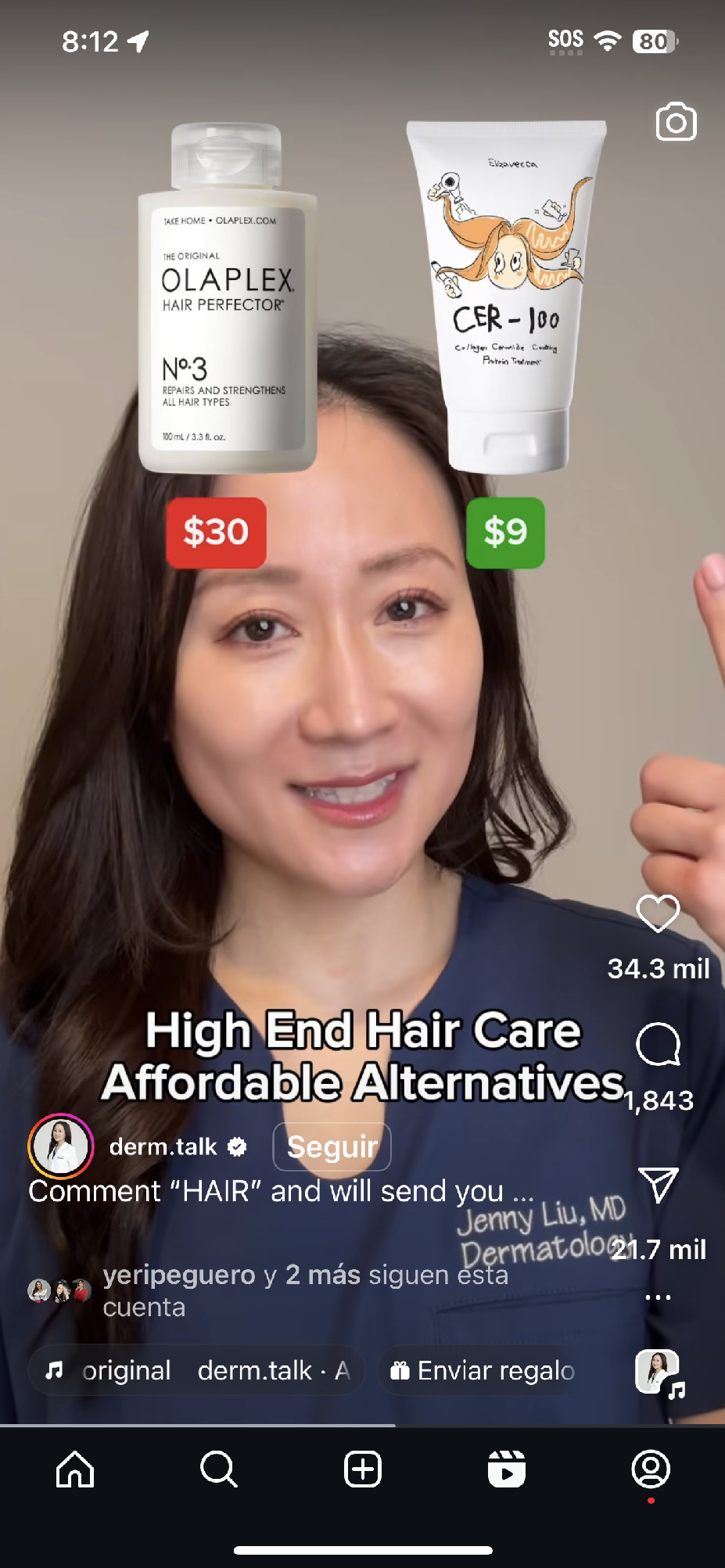725x1568 pixels.
Task: Tap Enviar regalo button
Action: click(x=483, y=1370)
